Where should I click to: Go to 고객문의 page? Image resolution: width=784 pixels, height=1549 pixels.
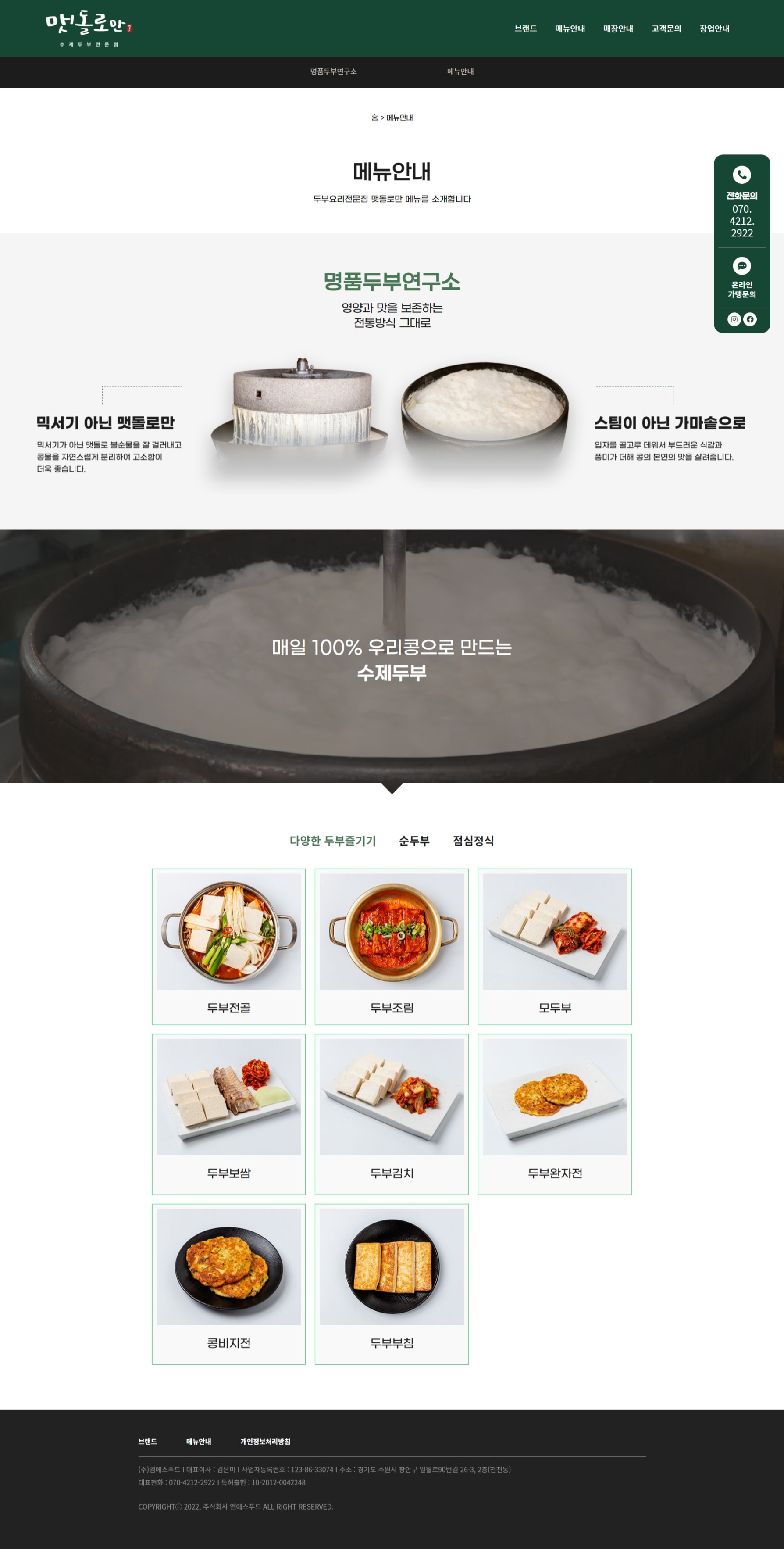[x=666, y=28]
